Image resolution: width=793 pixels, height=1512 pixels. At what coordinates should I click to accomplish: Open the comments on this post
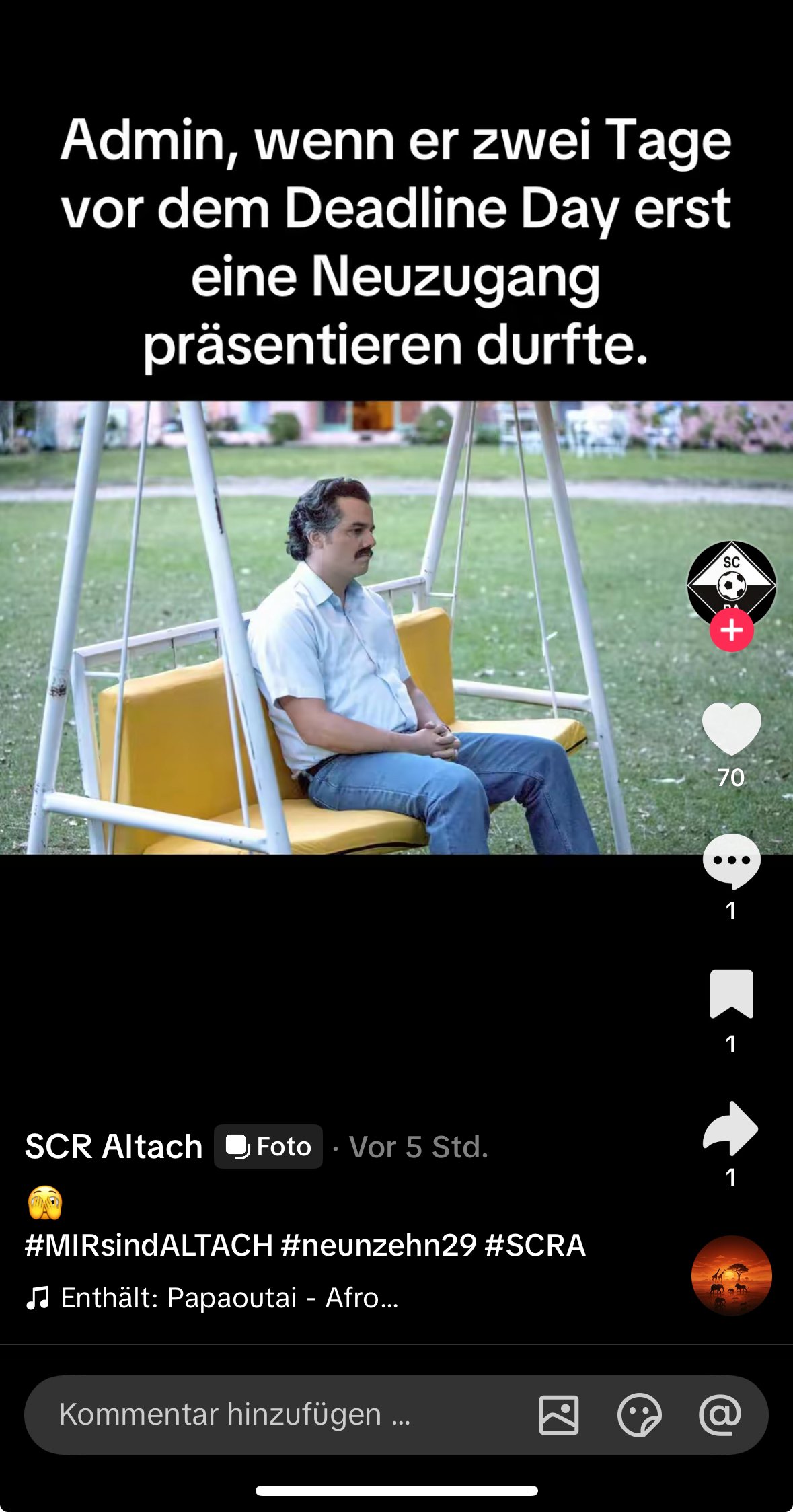click(731, 861)
